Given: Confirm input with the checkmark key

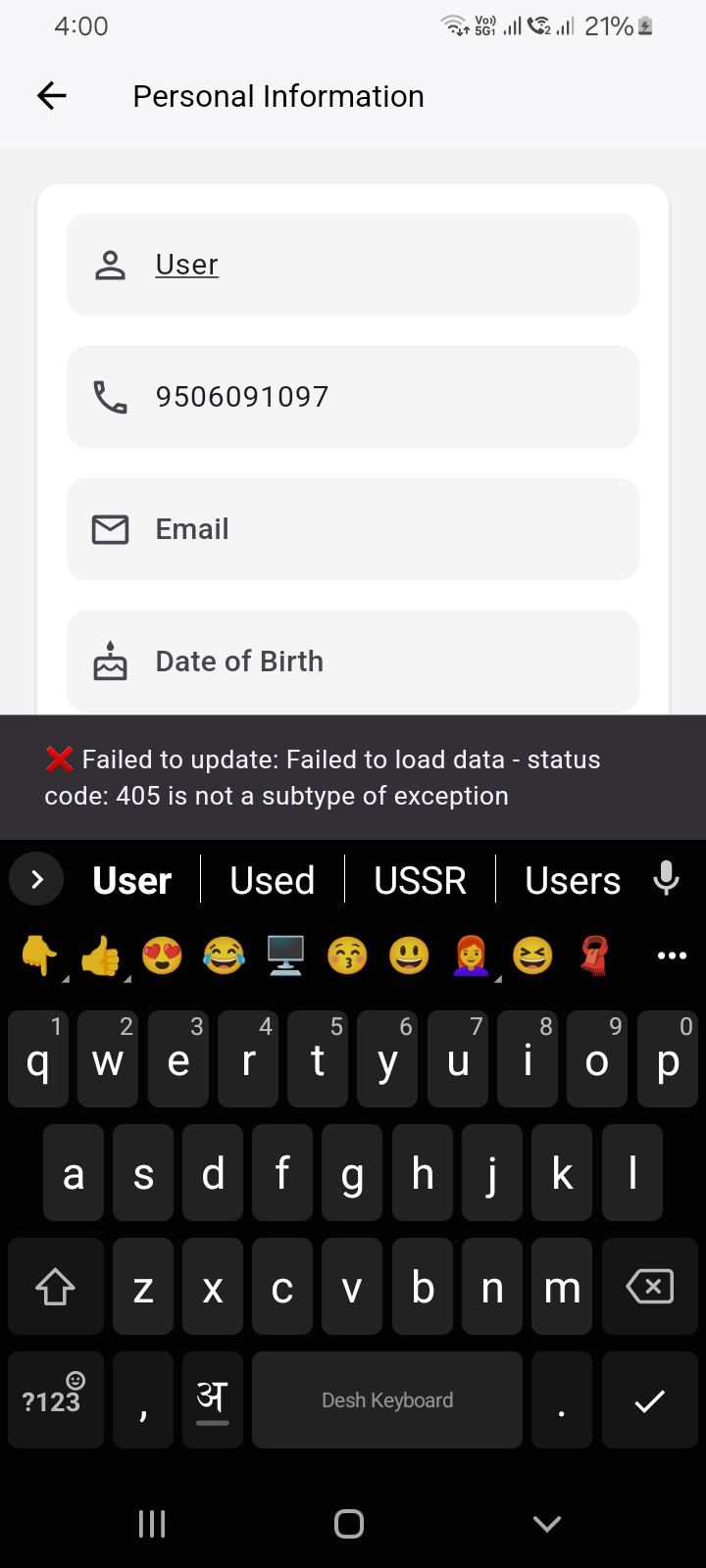Looking at the screenshot, I should (x=649, y=1399).
